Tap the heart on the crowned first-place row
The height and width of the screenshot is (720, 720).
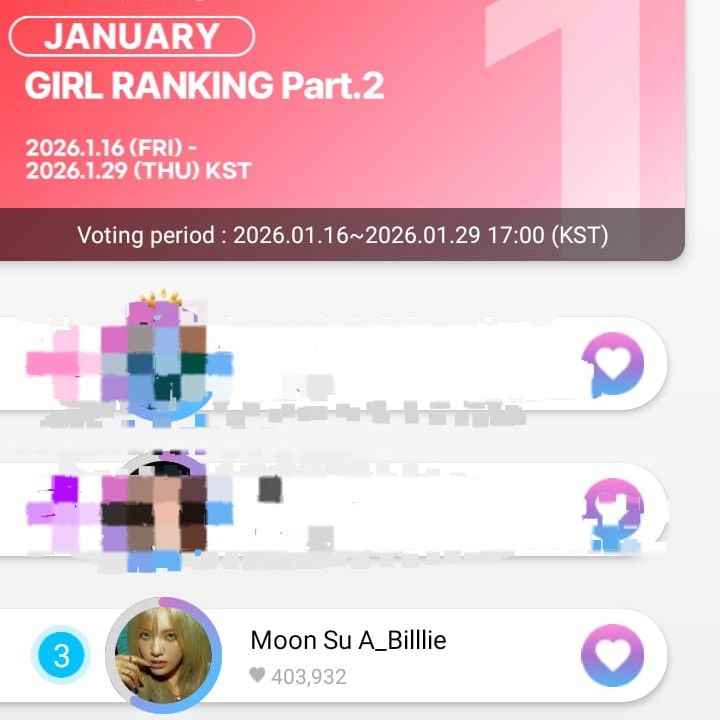(x=612, y=363)
